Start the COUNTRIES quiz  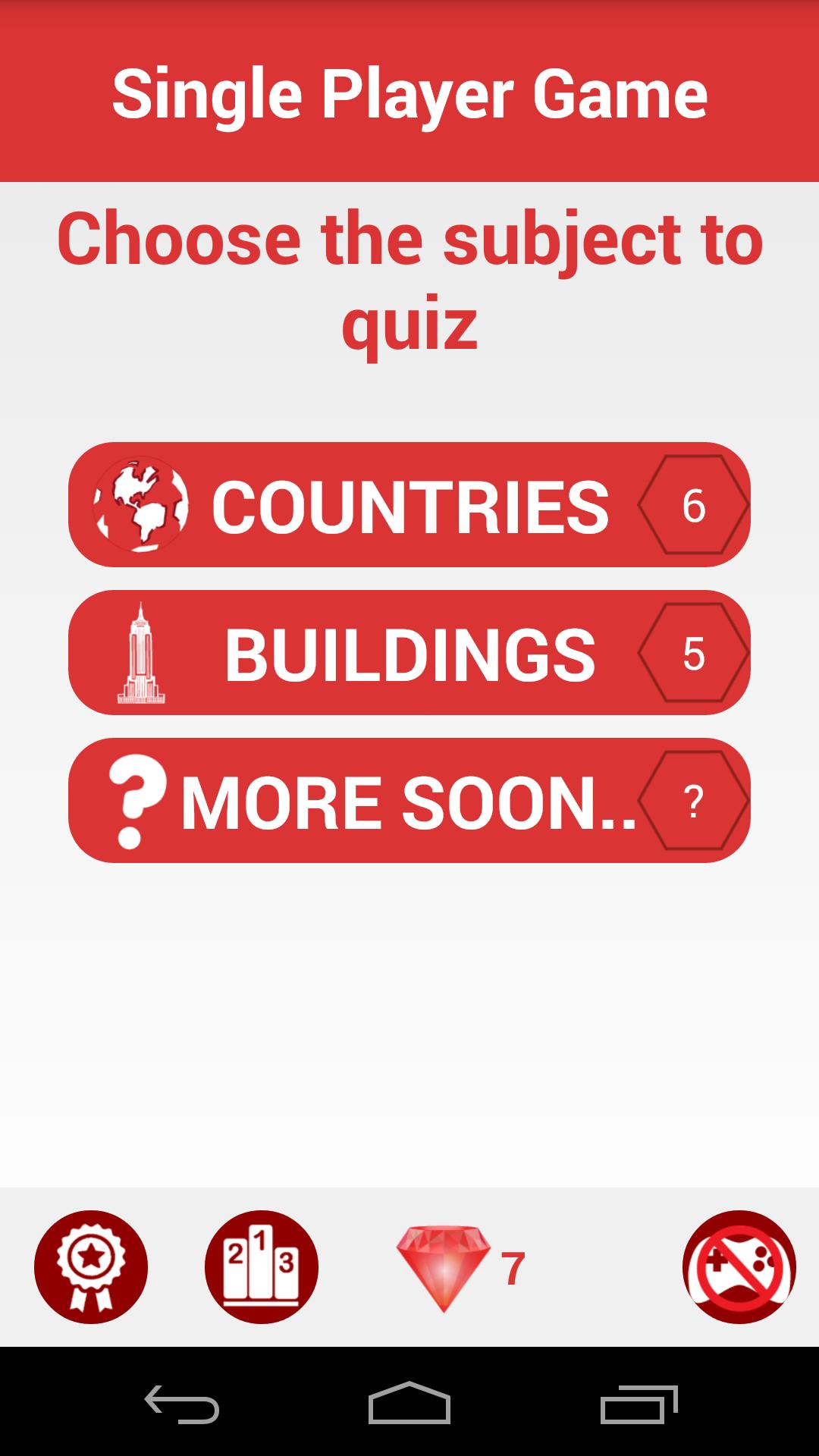[409, 504]
